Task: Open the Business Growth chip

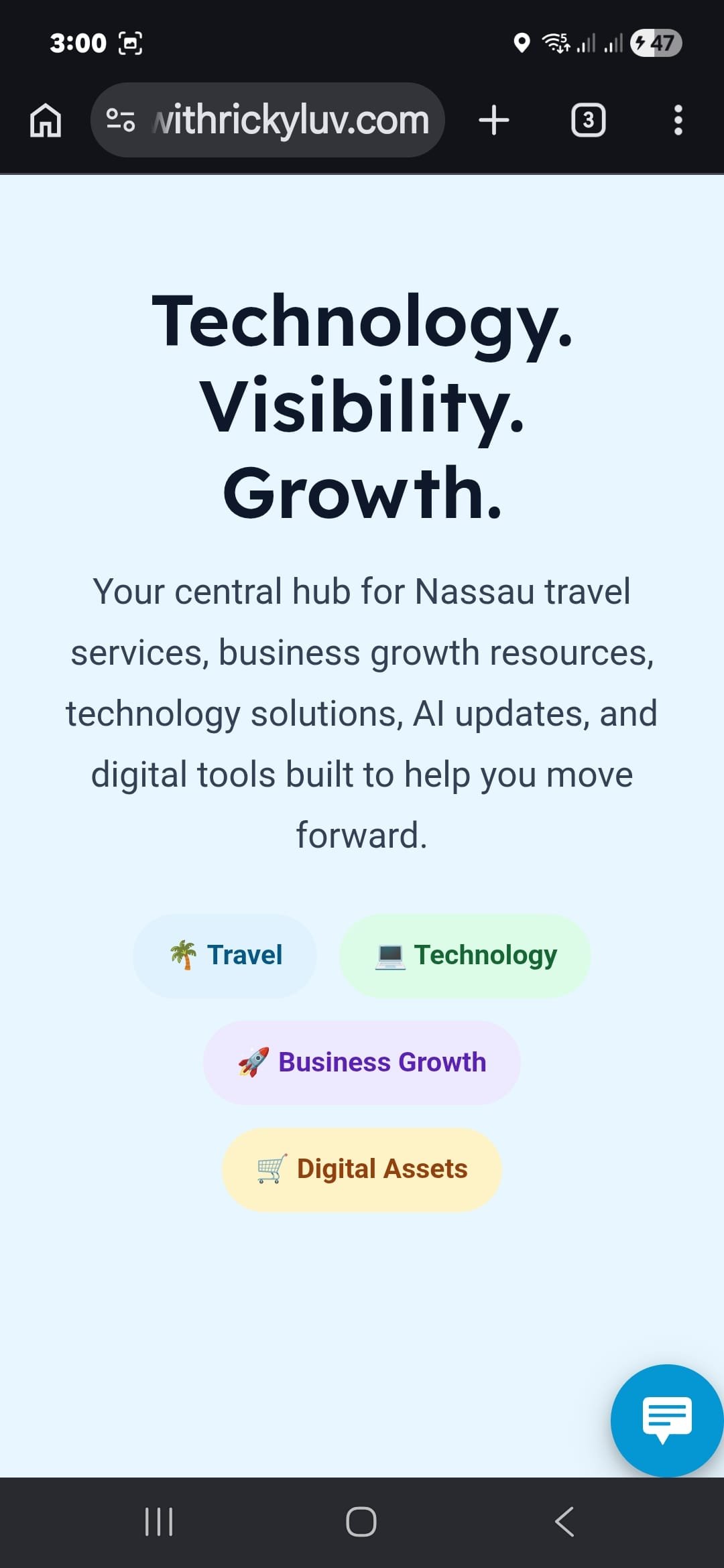Action: tap(362, 1063)
